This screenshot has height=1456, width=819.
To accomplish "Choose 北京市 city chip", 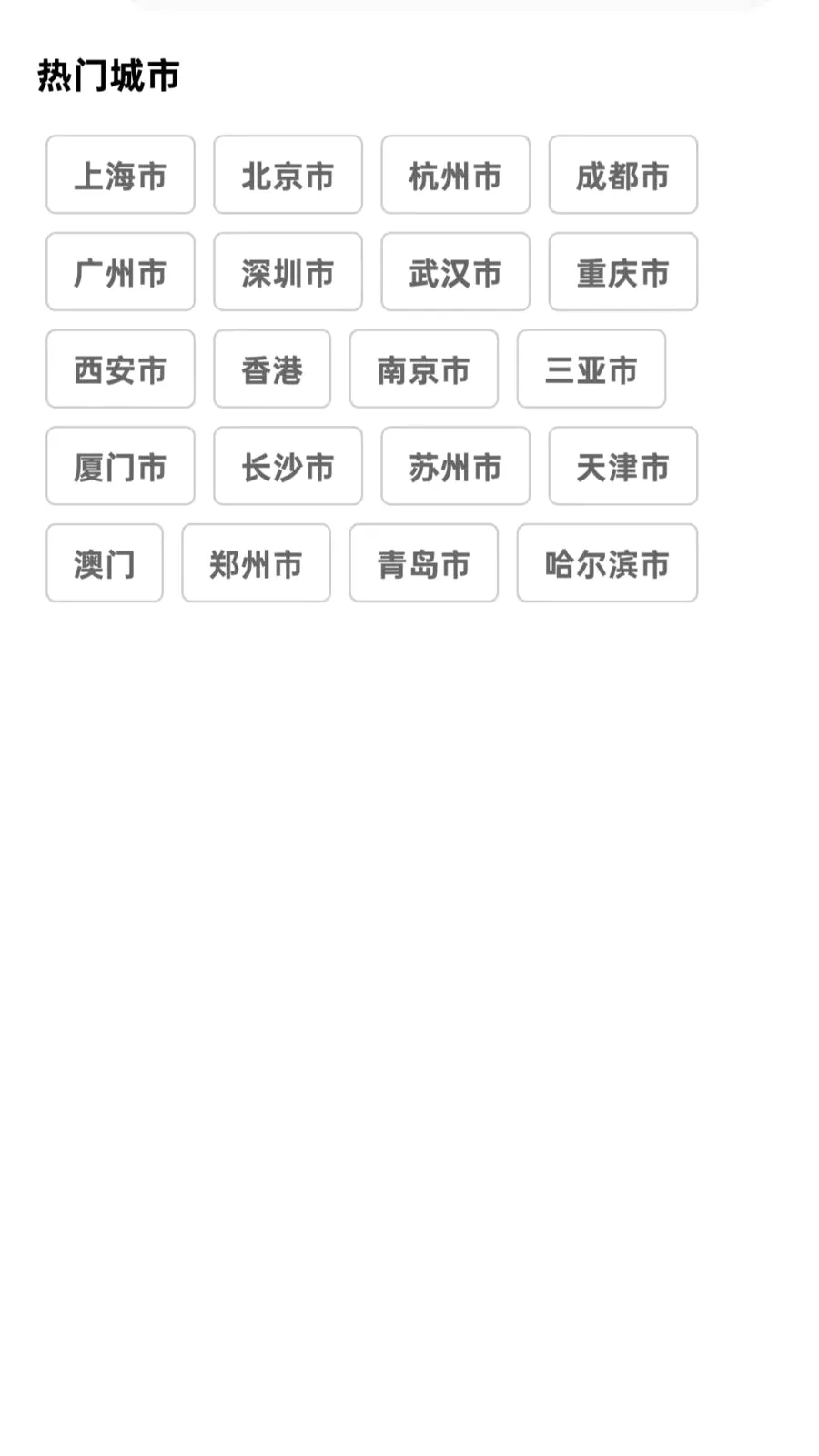I will (x=288, y=175).
